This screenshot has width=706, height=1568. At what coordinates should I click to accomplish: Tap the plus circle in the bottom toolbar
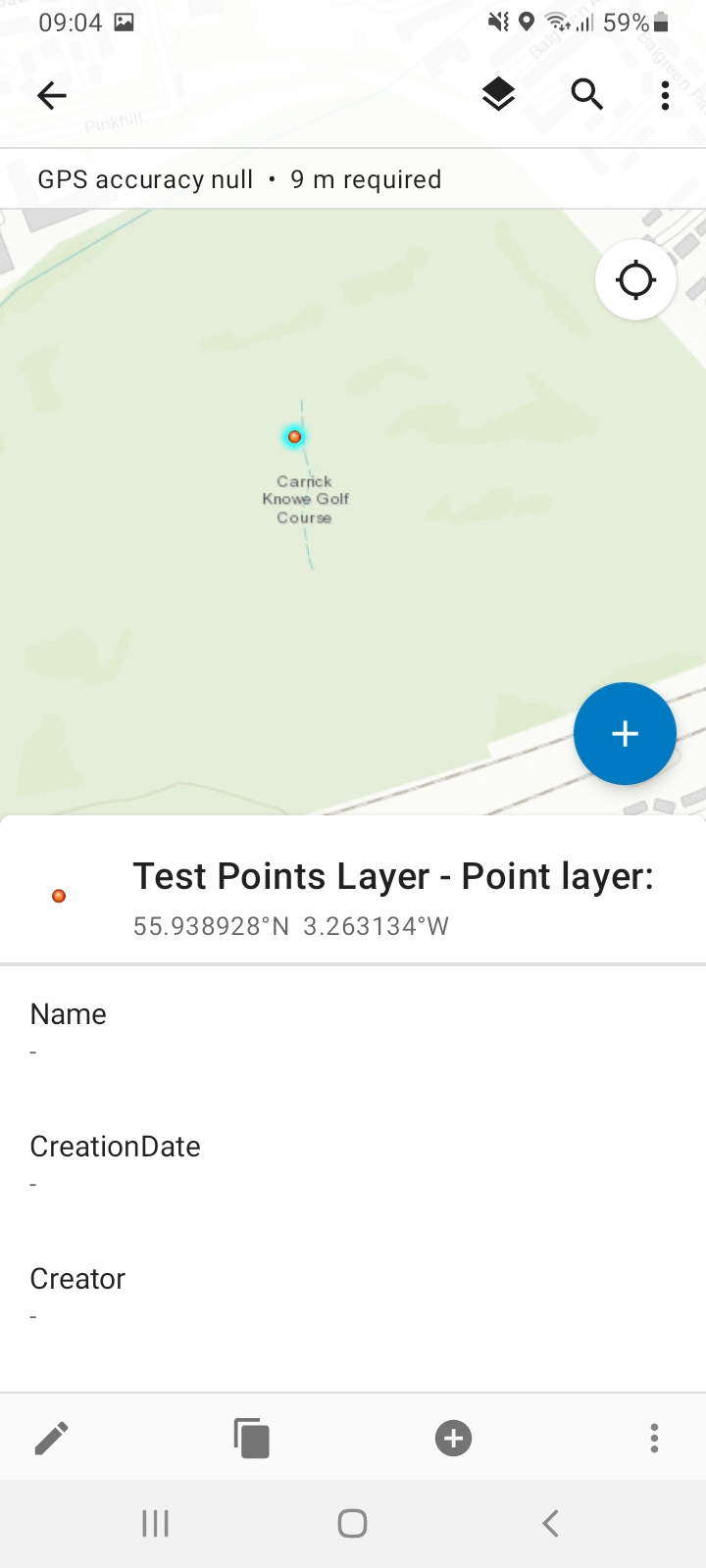[x=453, y=1438]
